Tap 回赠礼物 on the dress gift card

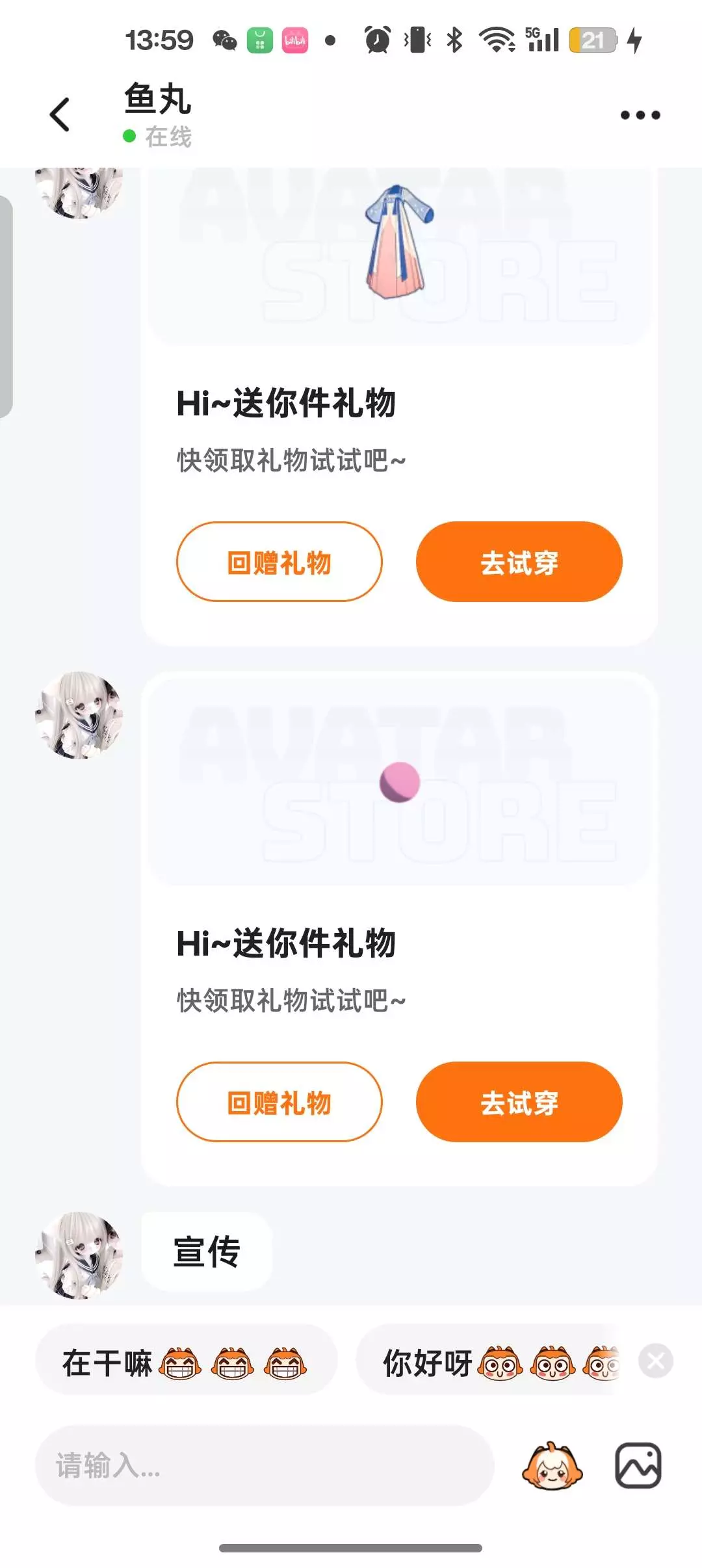click(279, 562)
